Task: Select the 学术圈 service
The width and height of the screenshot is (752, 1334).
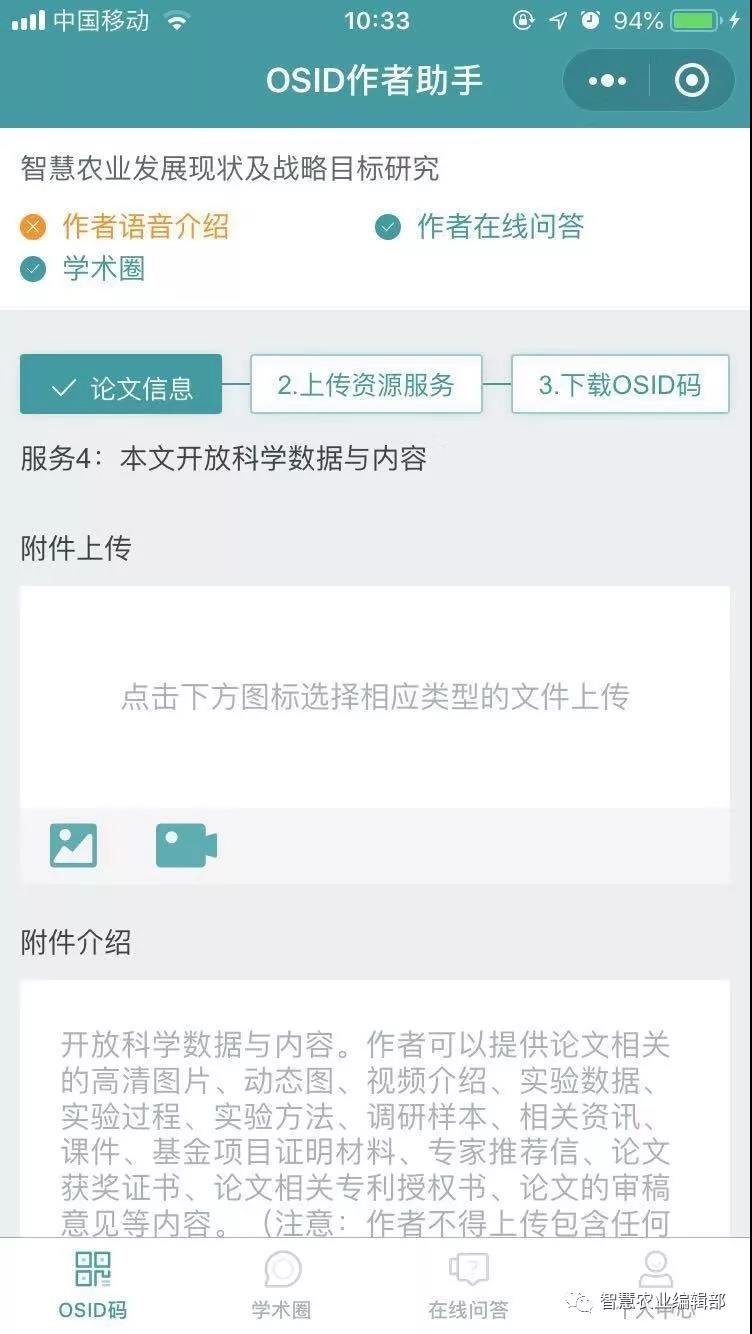Action: [103, 269]
